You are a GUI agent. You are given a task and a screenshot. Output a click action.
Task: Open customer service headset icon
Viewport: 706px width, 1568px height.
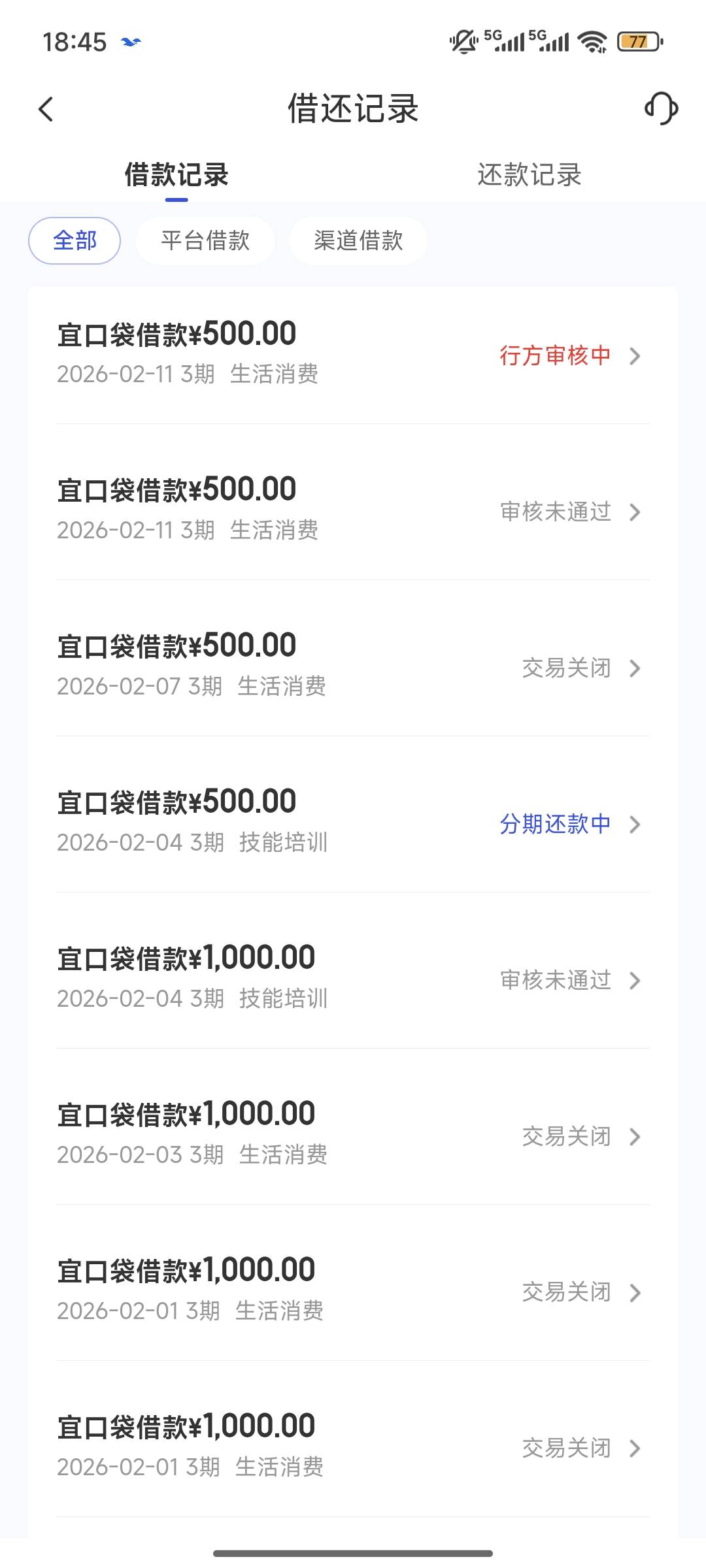(661, 108)
